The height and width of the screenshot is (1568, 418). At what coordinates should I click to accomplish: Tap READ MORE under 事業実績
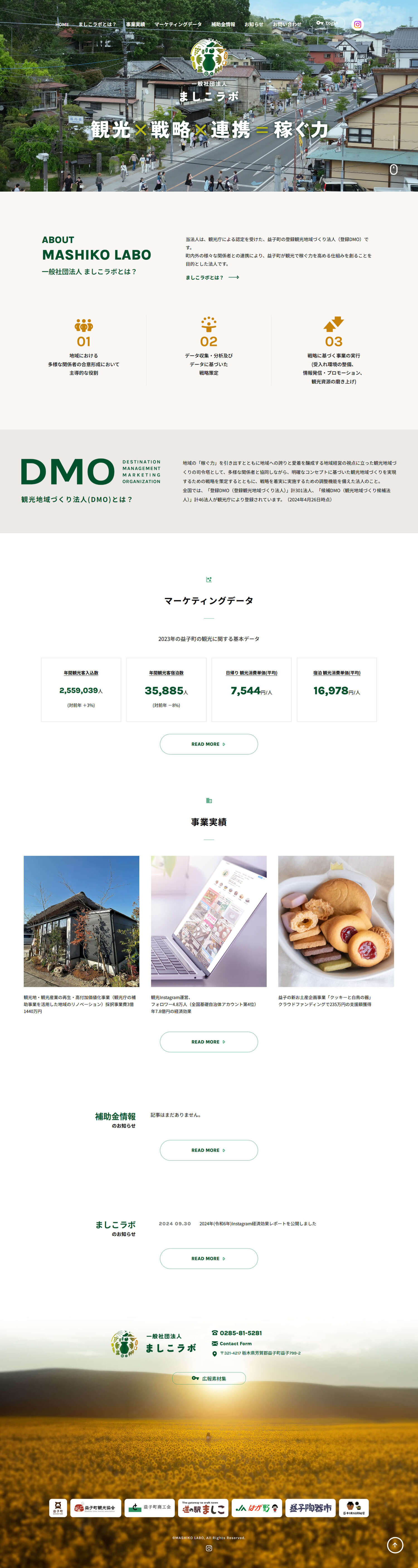click(209, 1042)
